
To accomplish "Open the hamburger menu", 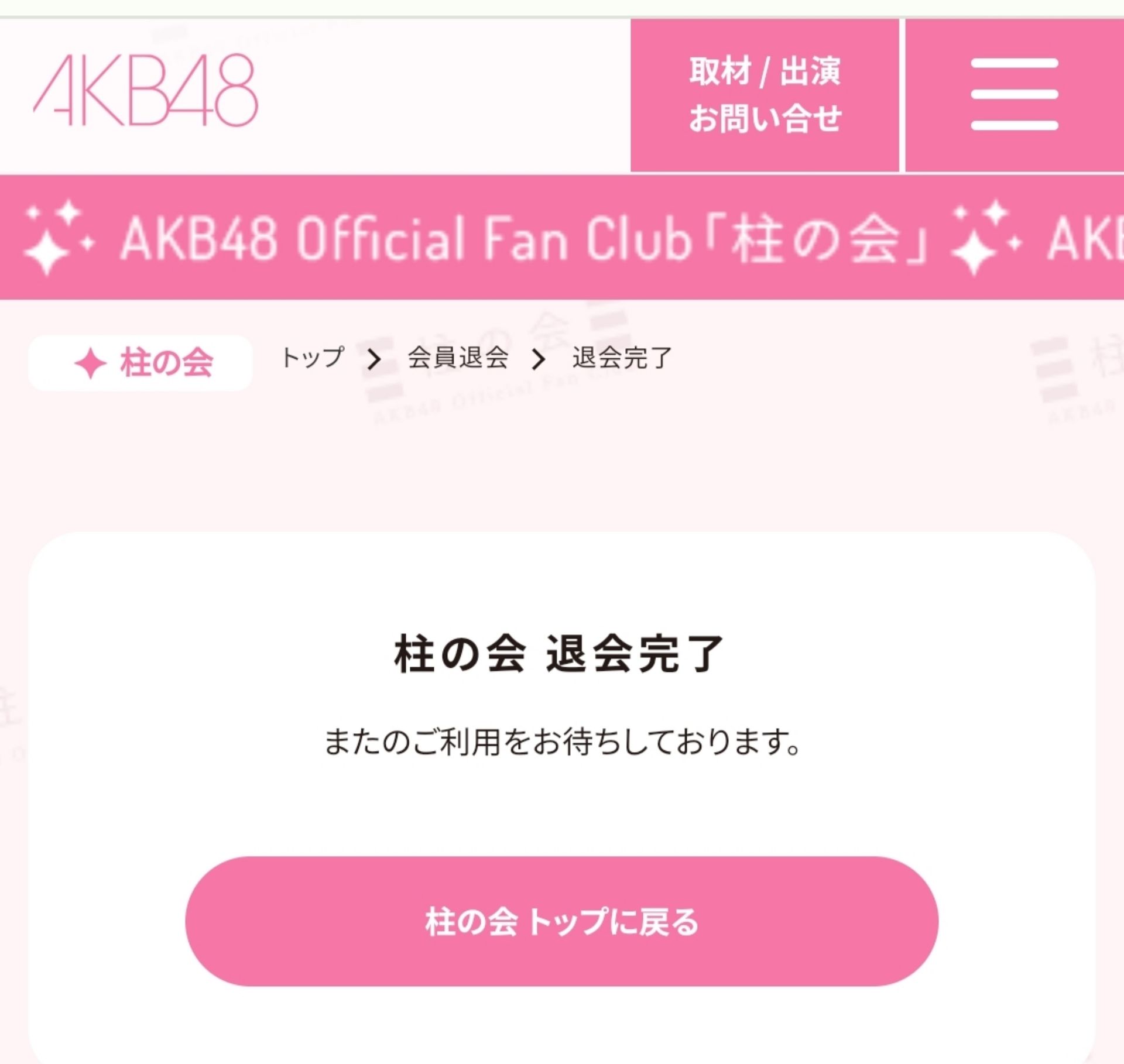I will pyautogui.click(x=1014, y=95).
